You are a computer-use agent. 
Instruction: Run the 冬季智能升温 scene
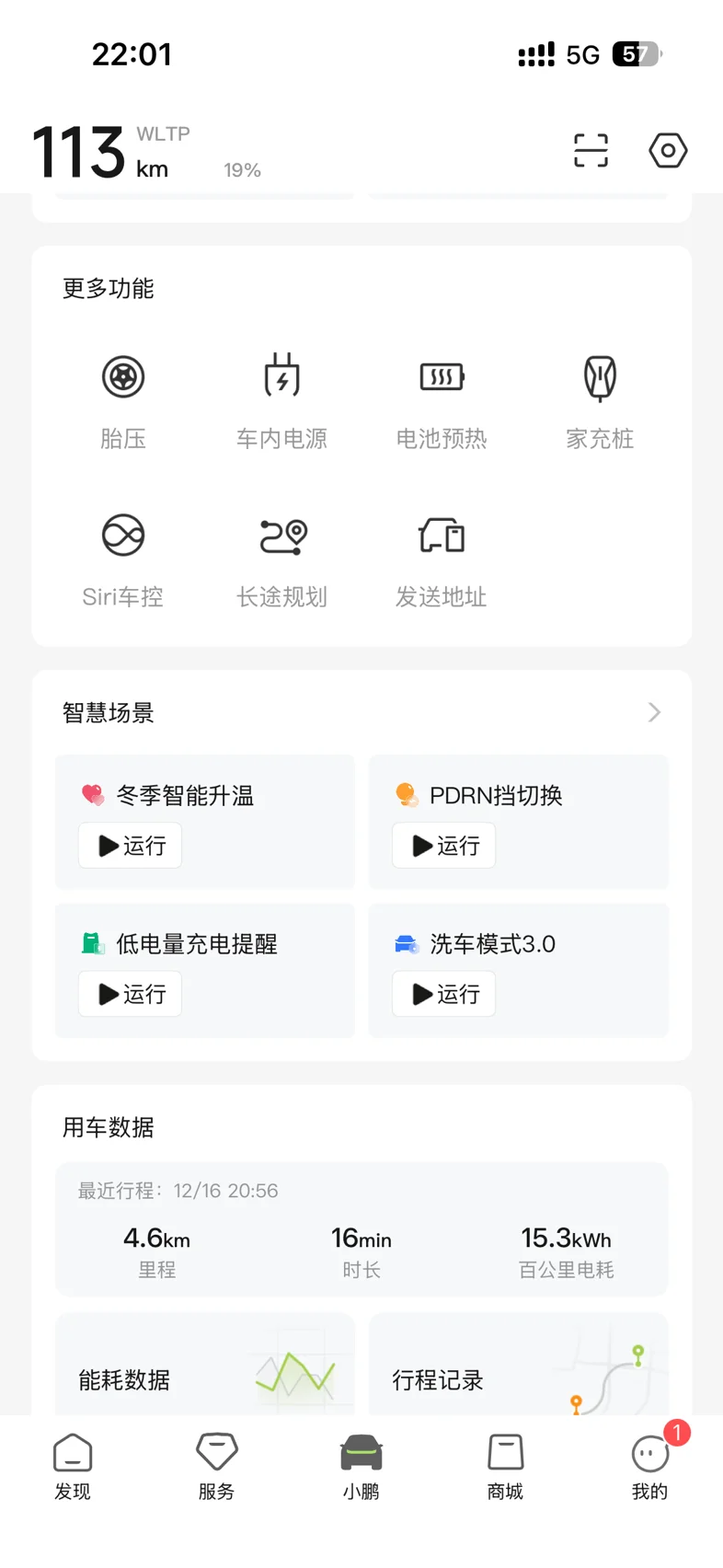click(x=130, y=846)
